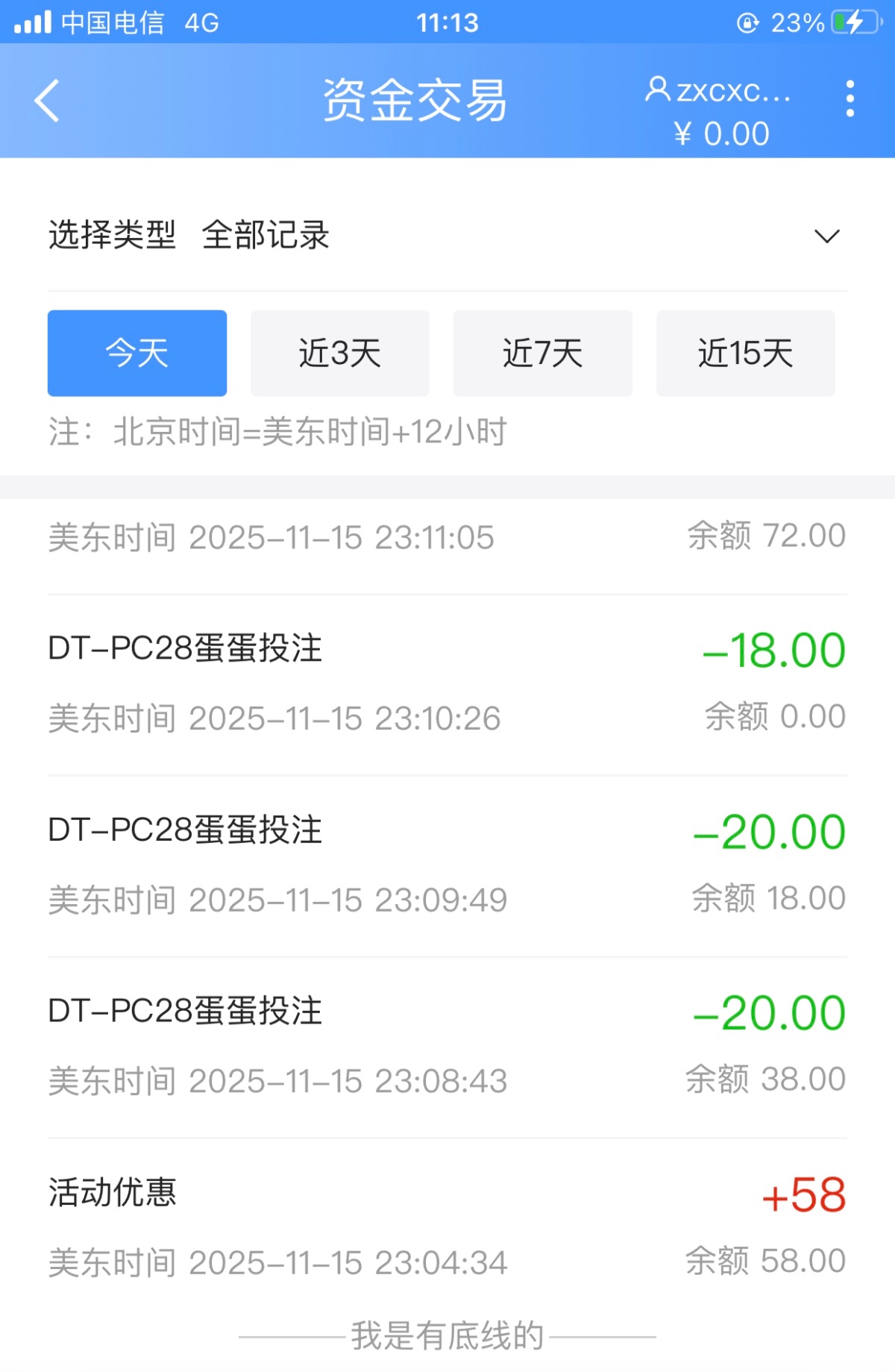Switch to the 近3天 filter

340,353
